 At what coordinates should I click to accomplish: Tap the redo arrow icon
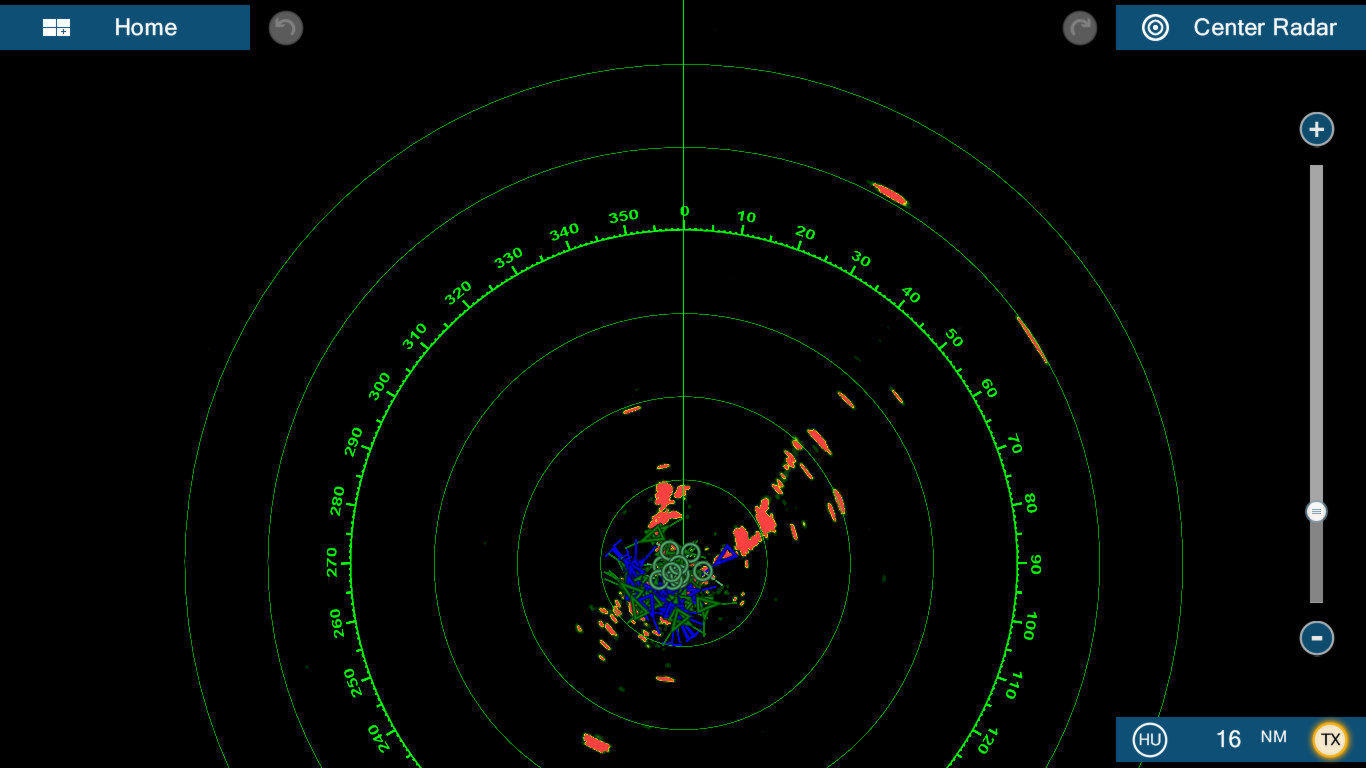coord(1080,28)
